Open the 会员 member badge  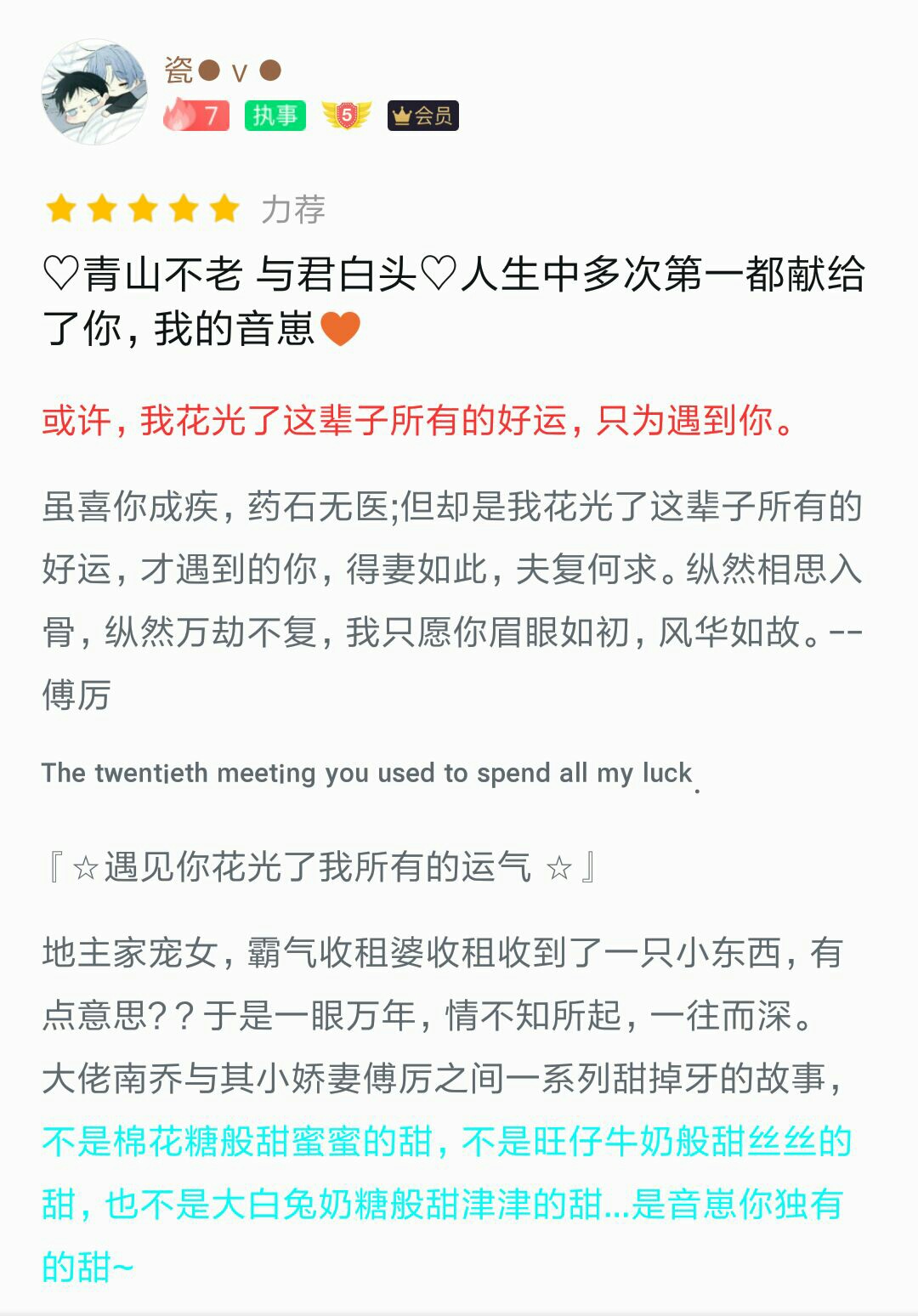coord(423,116)
